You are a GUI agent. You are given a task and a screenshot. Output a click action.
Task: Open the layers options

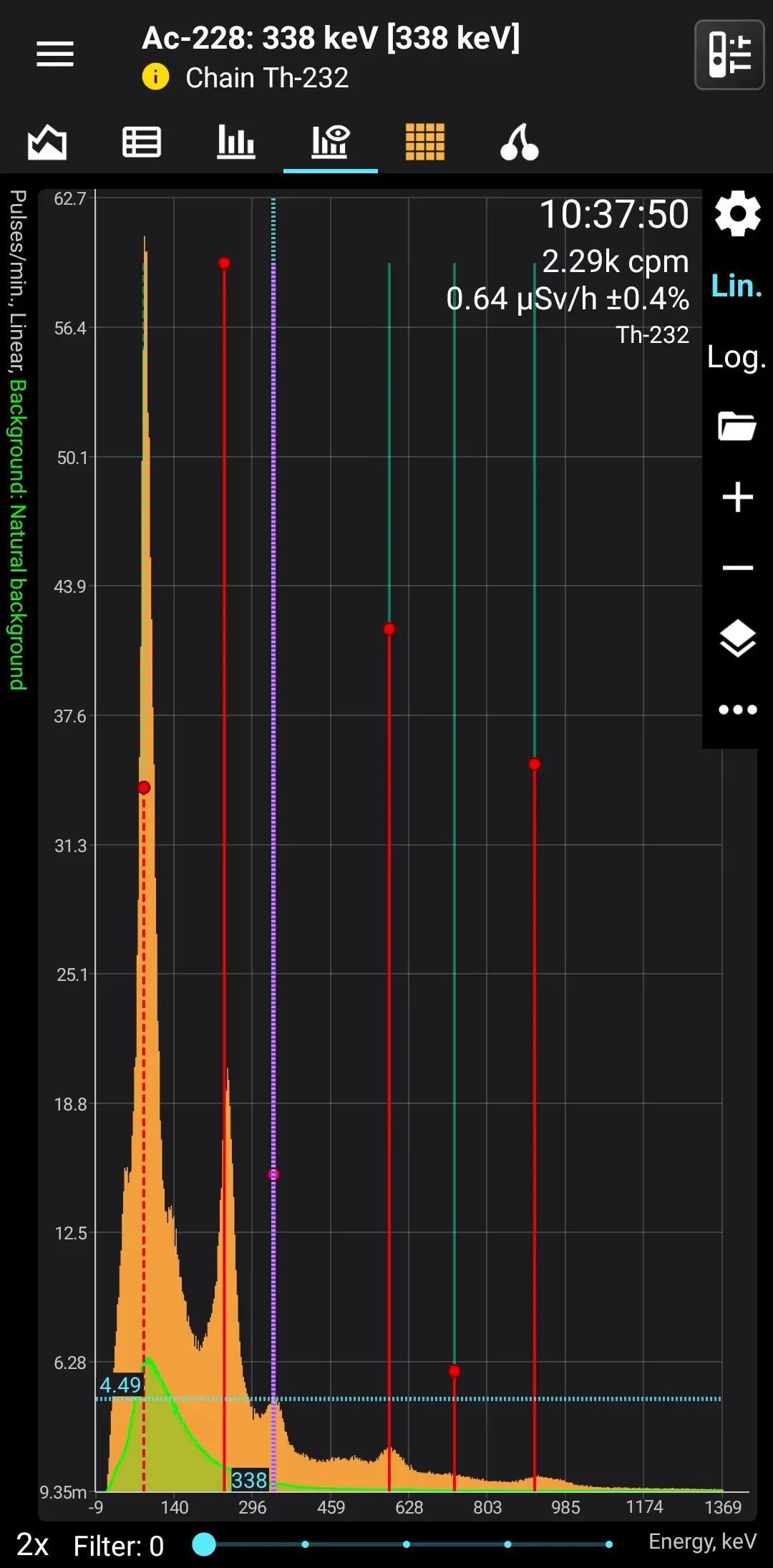[x=737, y=638]
